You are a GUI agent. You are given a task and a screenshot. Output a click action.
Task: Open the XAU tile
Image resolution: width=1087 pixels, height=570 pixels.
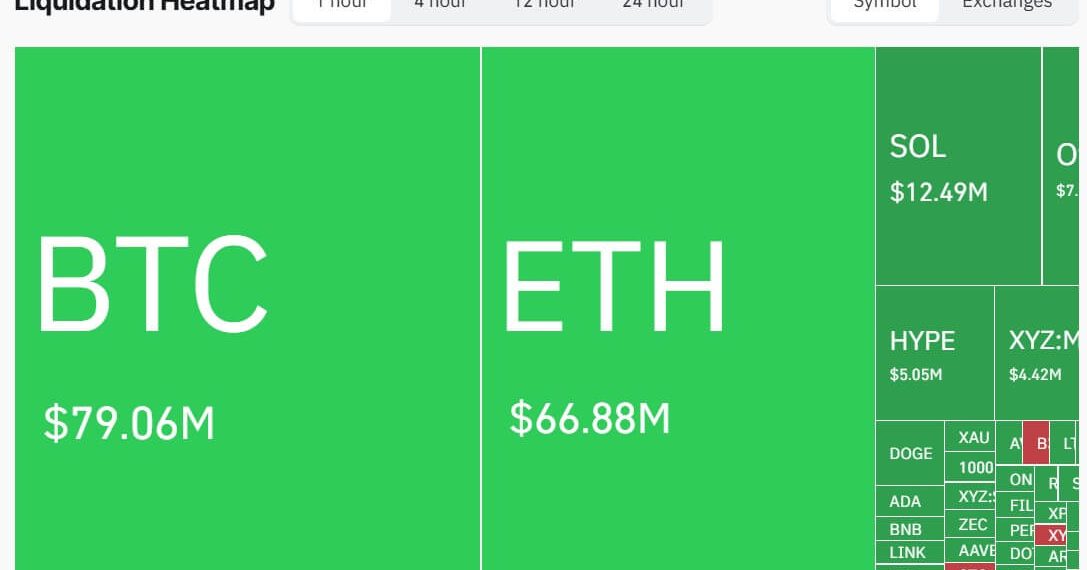point(973,437)
